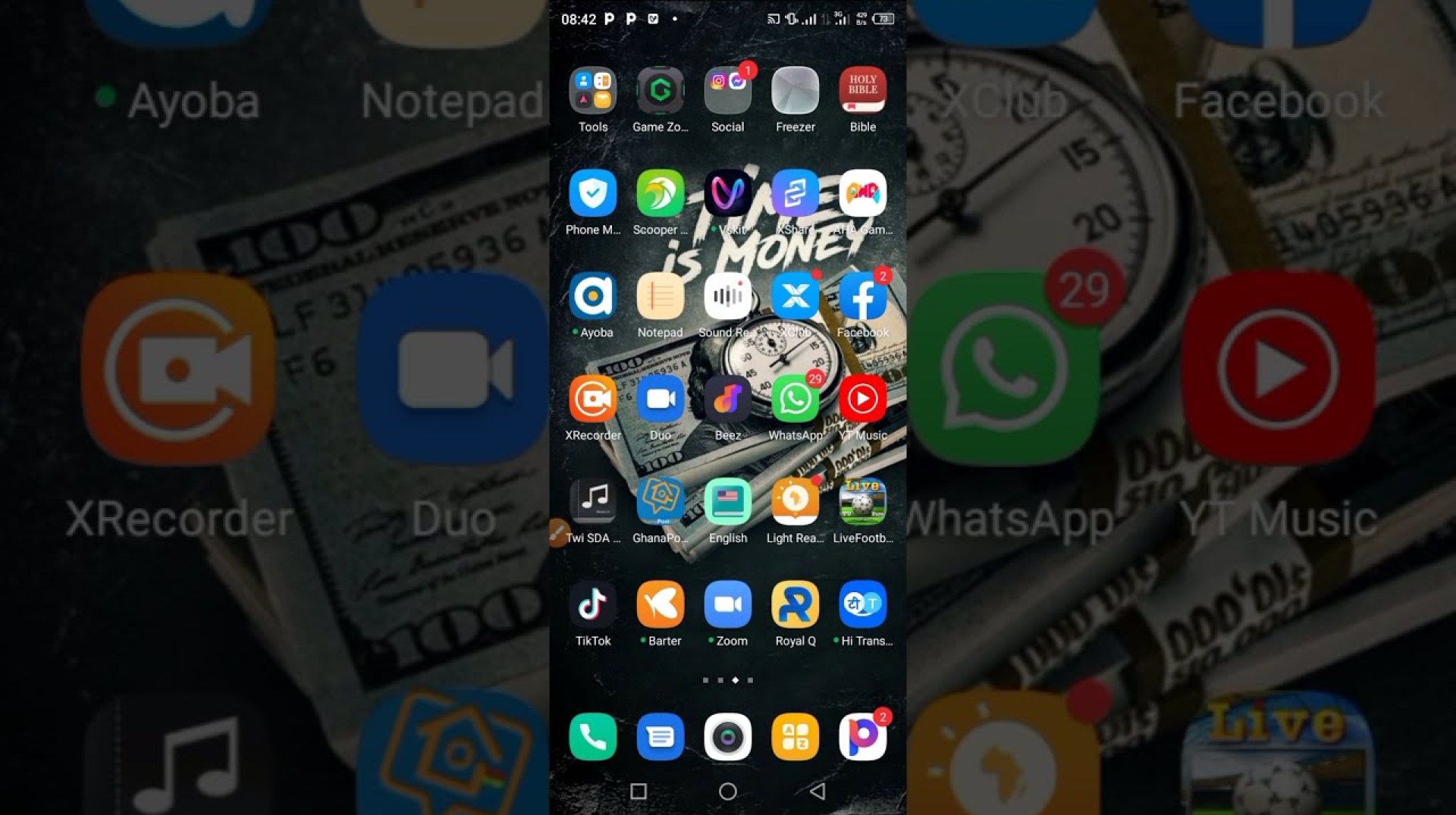1456x815 pixels.
Task: Open WhatsApp with 29 notifications
Action: point(795,399)
